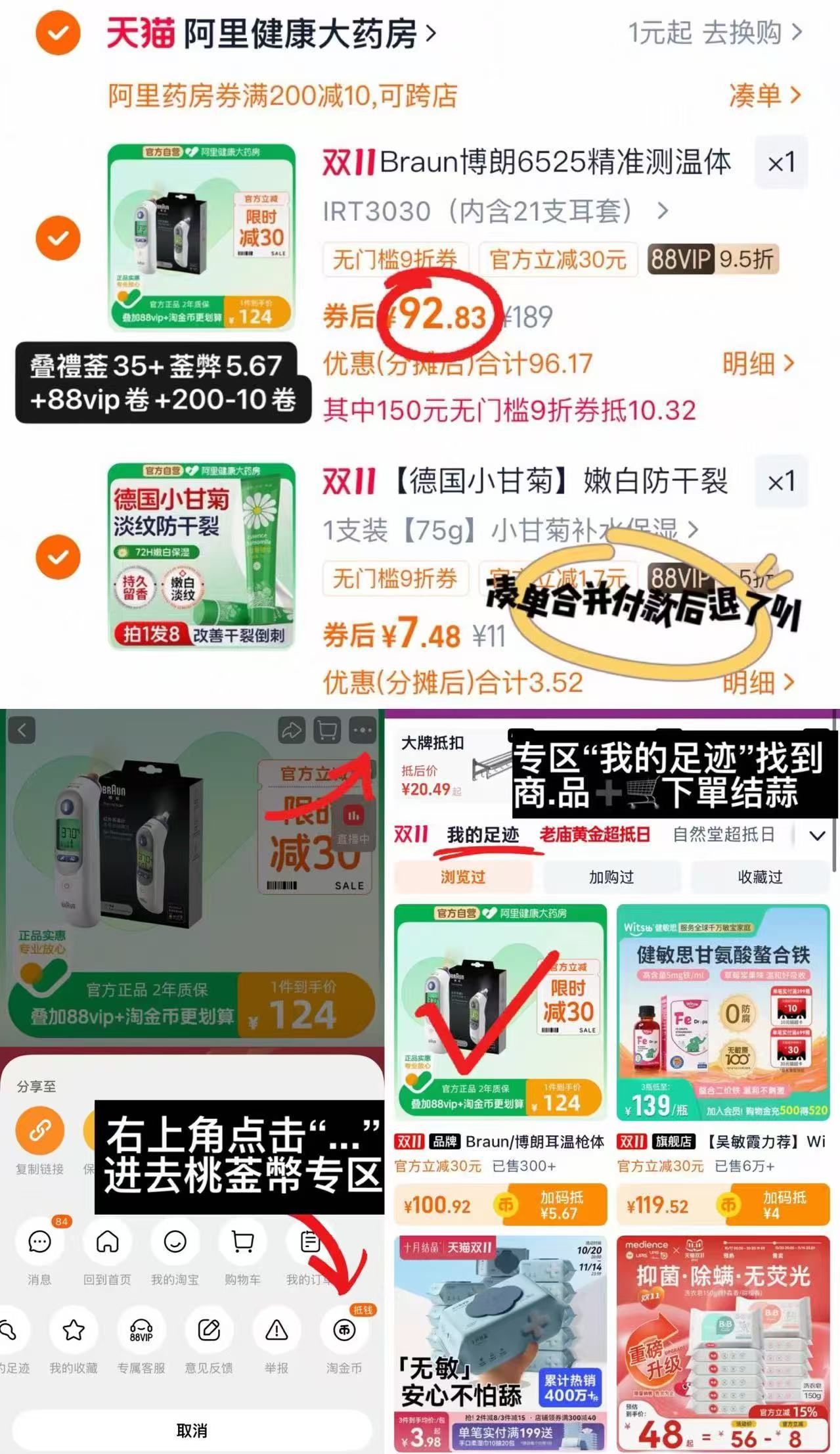Tap the 举报 report icon

click(x=276, y=1330)
